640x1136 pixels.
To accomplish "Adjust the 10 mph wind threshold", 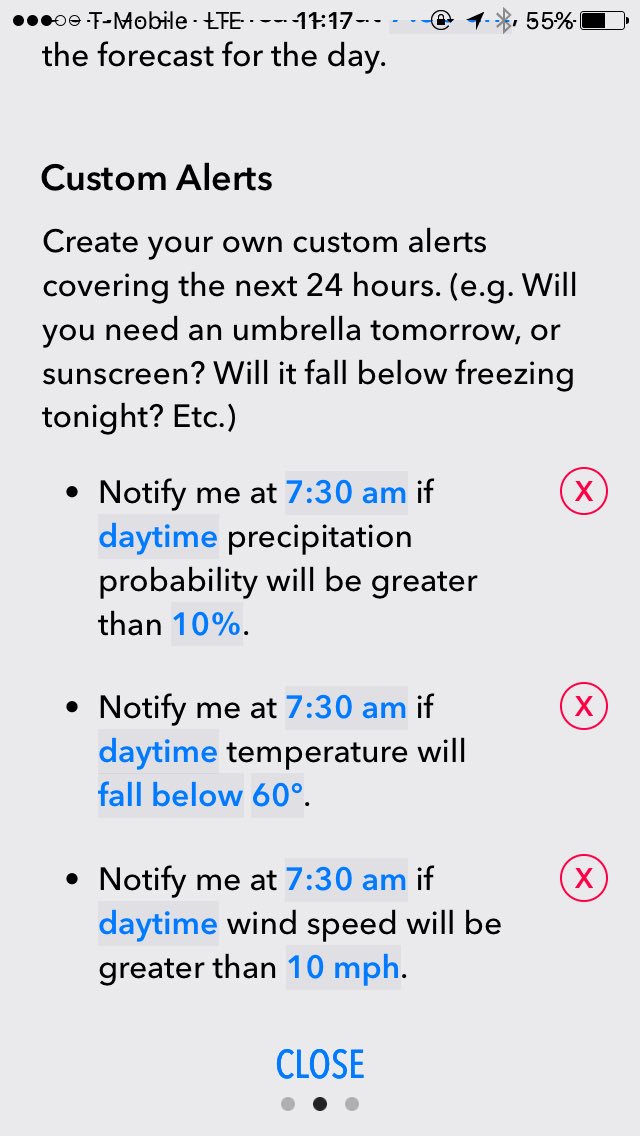I will coord(343,968).
